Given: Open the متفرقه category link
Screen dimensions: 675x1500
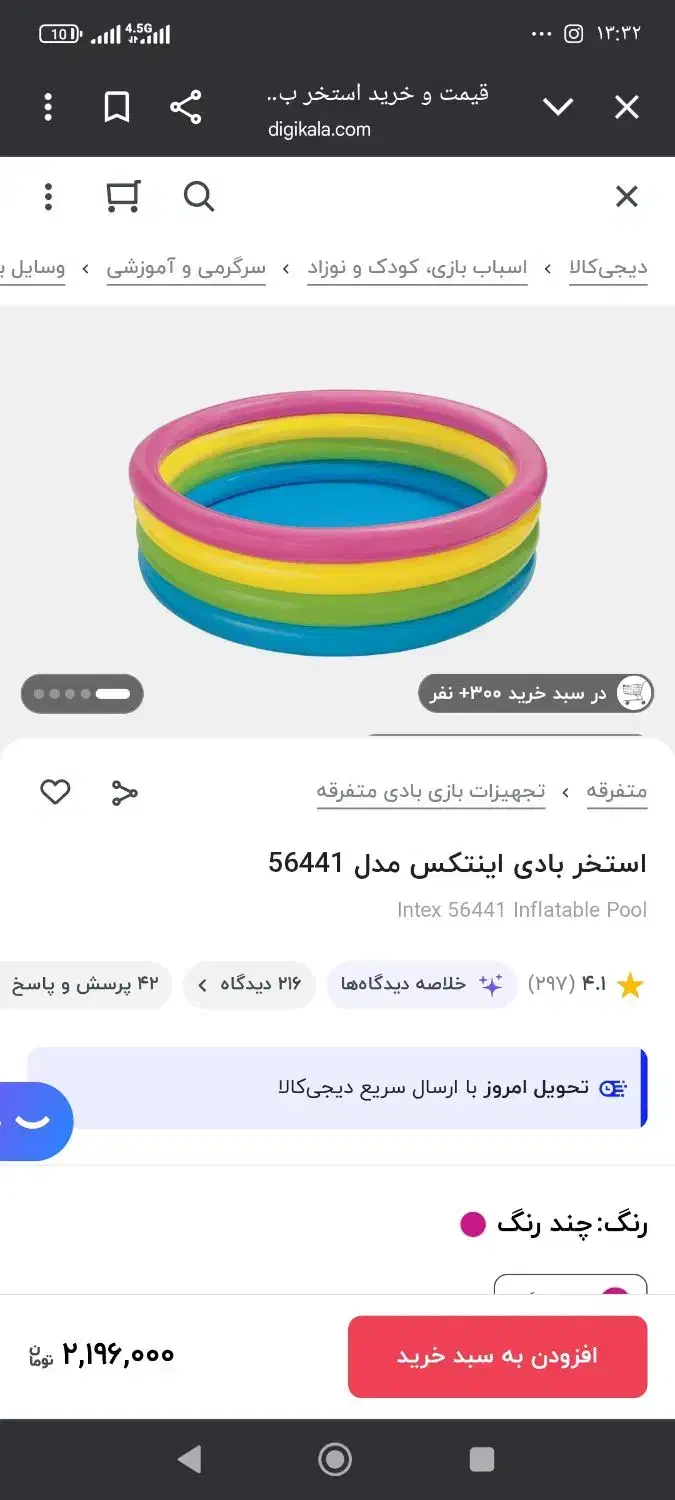Looking at the screenshot, I should coord(616,792).
